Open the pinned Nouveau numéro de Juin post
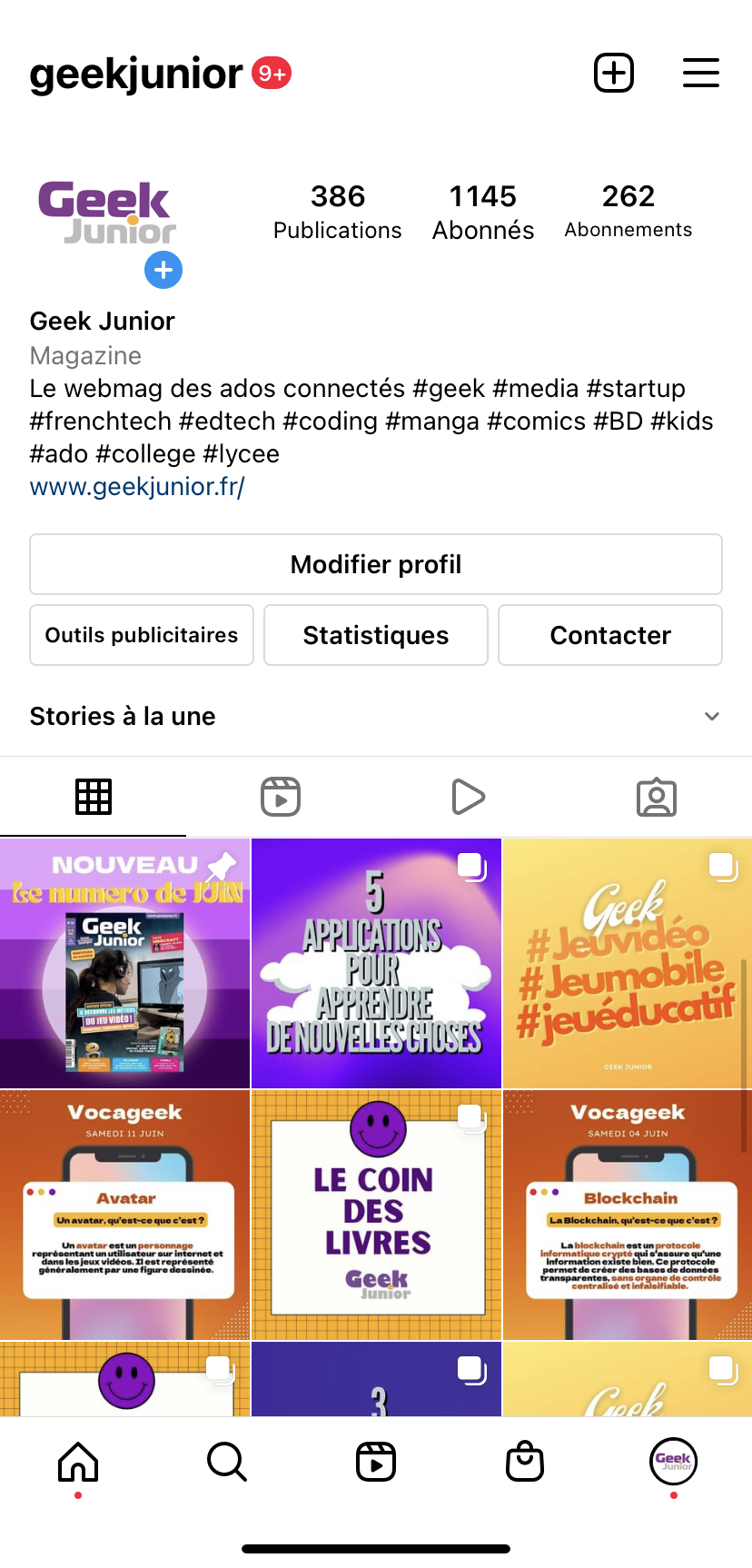 click(124, 963)
